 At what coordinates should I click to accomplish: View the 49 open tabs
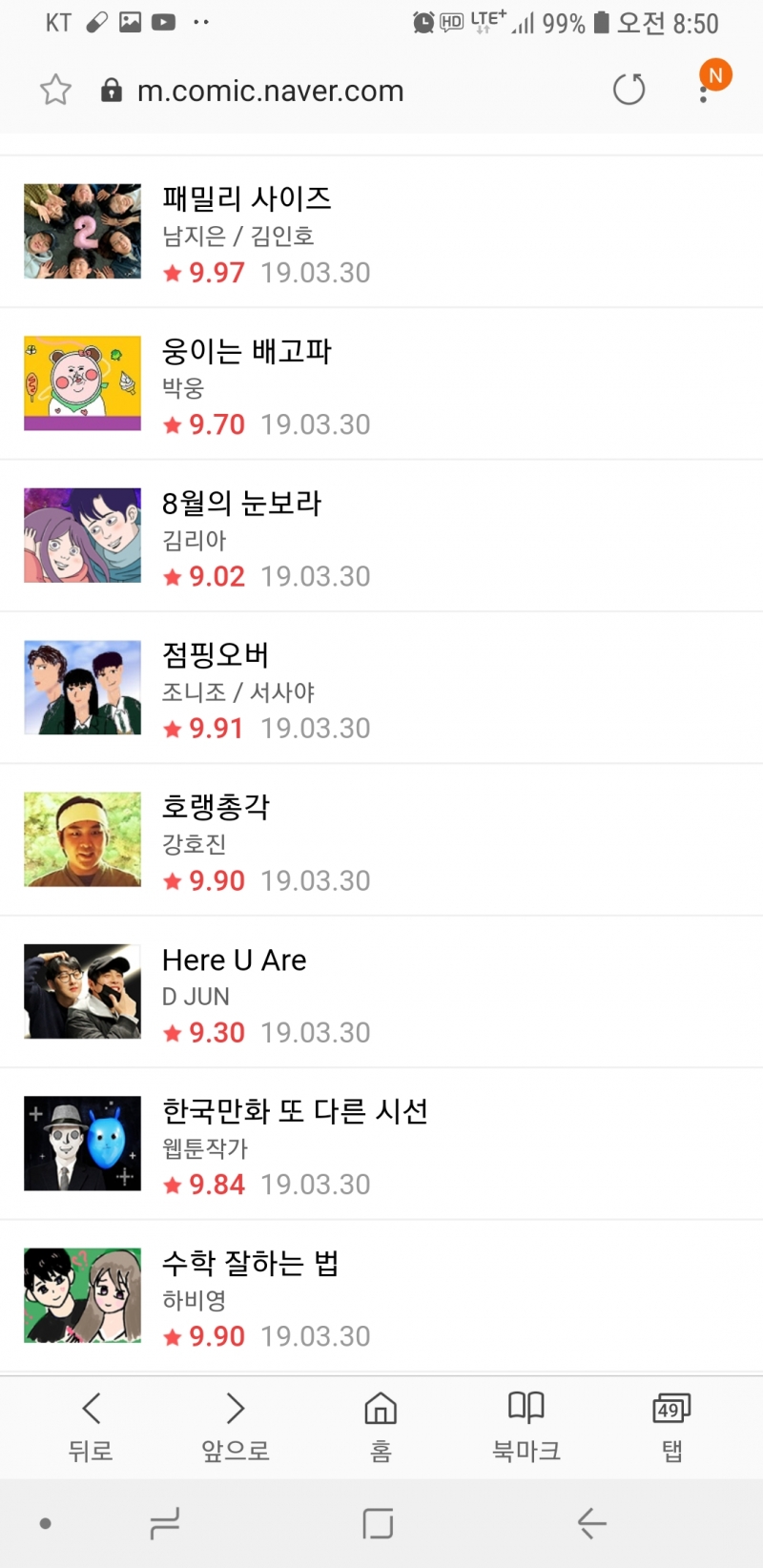pos(671,1425)
